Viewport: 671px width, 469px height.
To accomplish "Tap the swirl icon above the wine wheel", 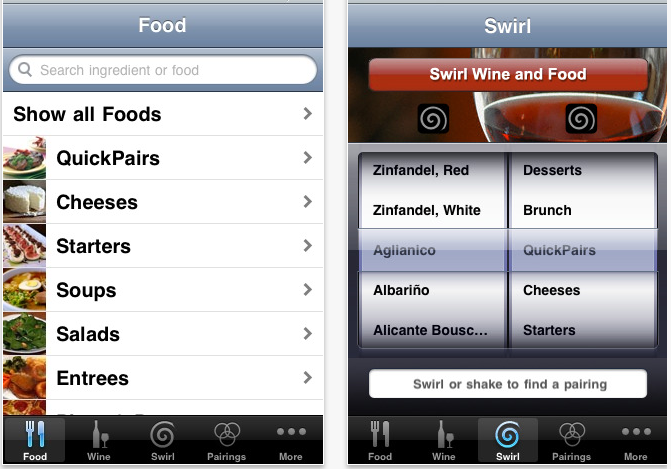I will point(432,119).
